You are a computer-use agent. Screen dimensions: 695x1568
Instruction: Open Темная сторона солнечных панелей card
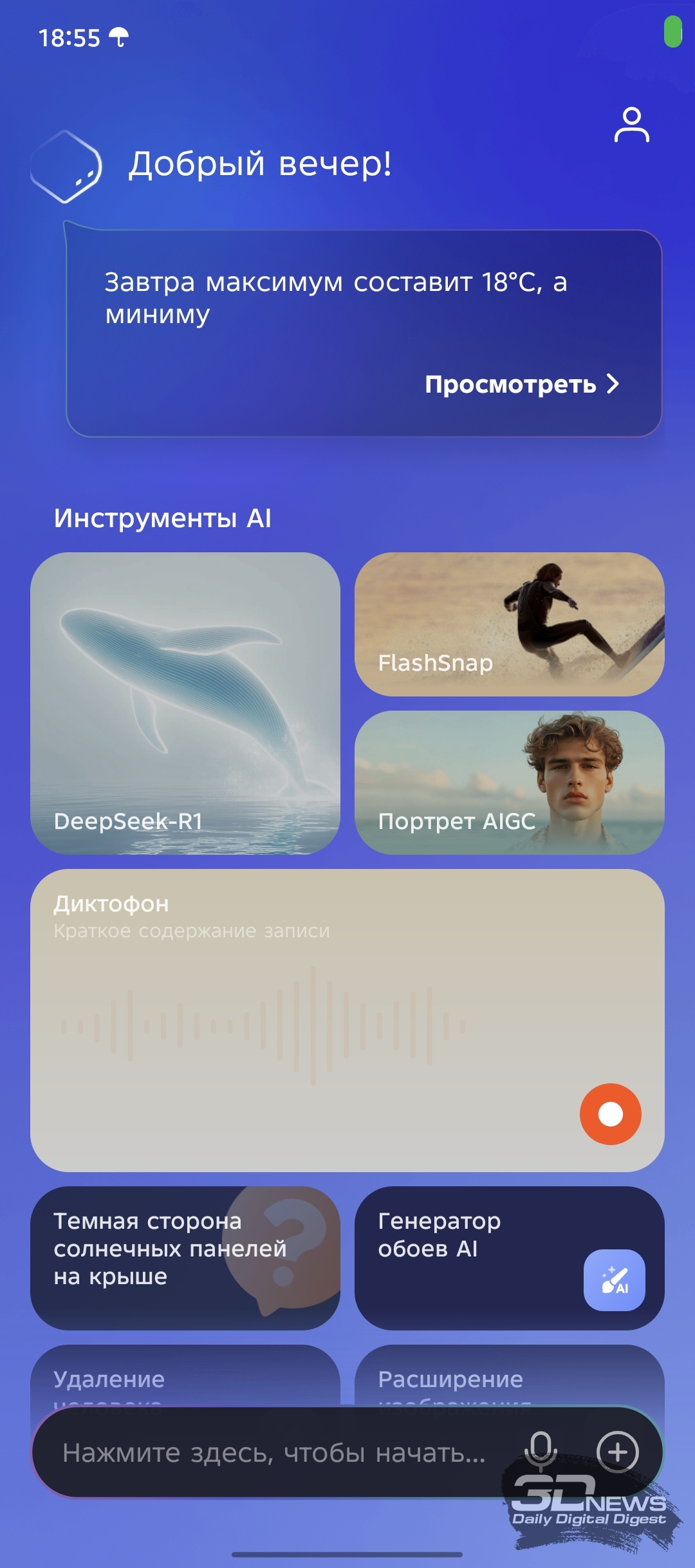pos(185,1258)
